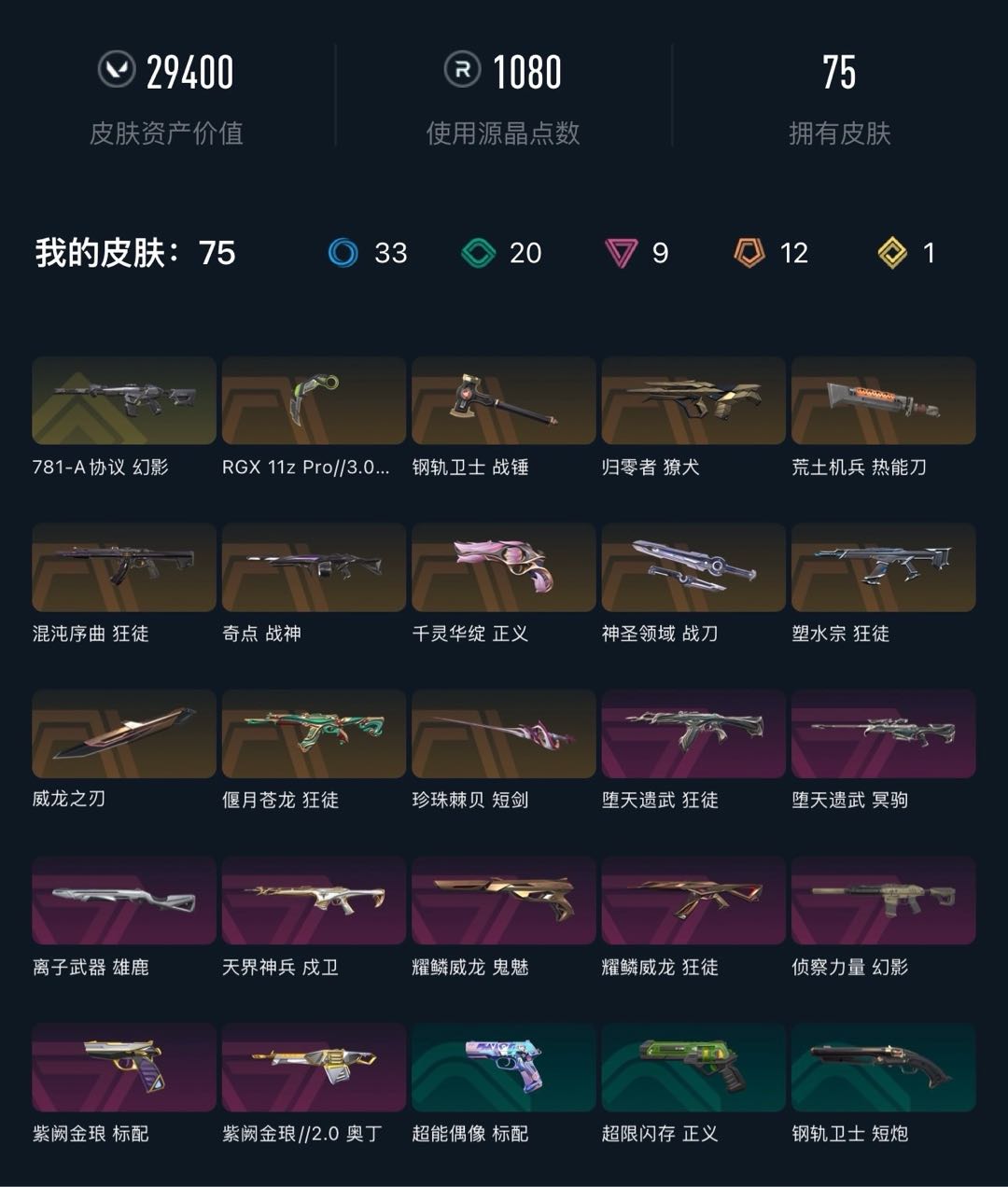The width and height of the screenshot is (1008, 1187).
Task: Select the 归零者 獠犬 skin
Action: (693, 400)
